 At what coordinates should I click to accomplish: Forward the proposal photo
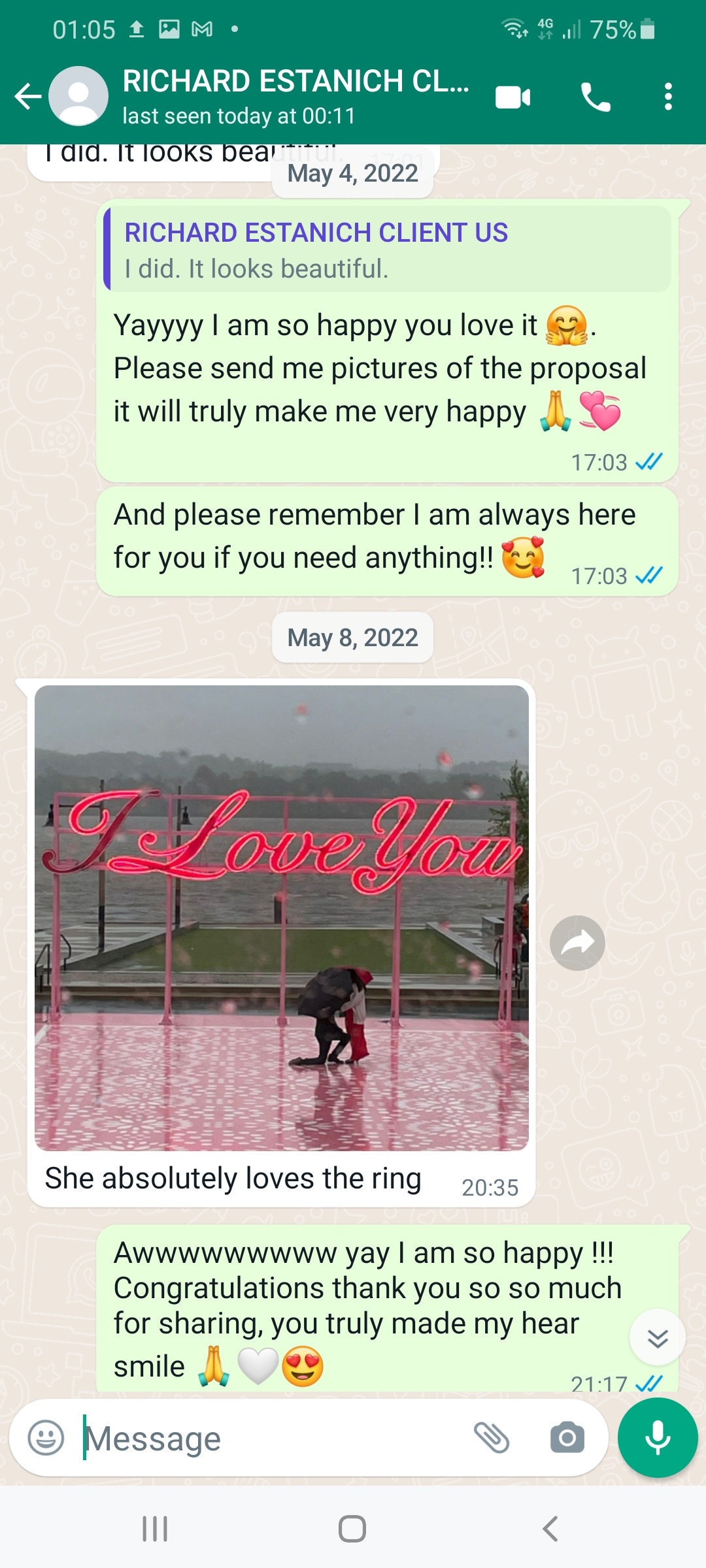577,943
